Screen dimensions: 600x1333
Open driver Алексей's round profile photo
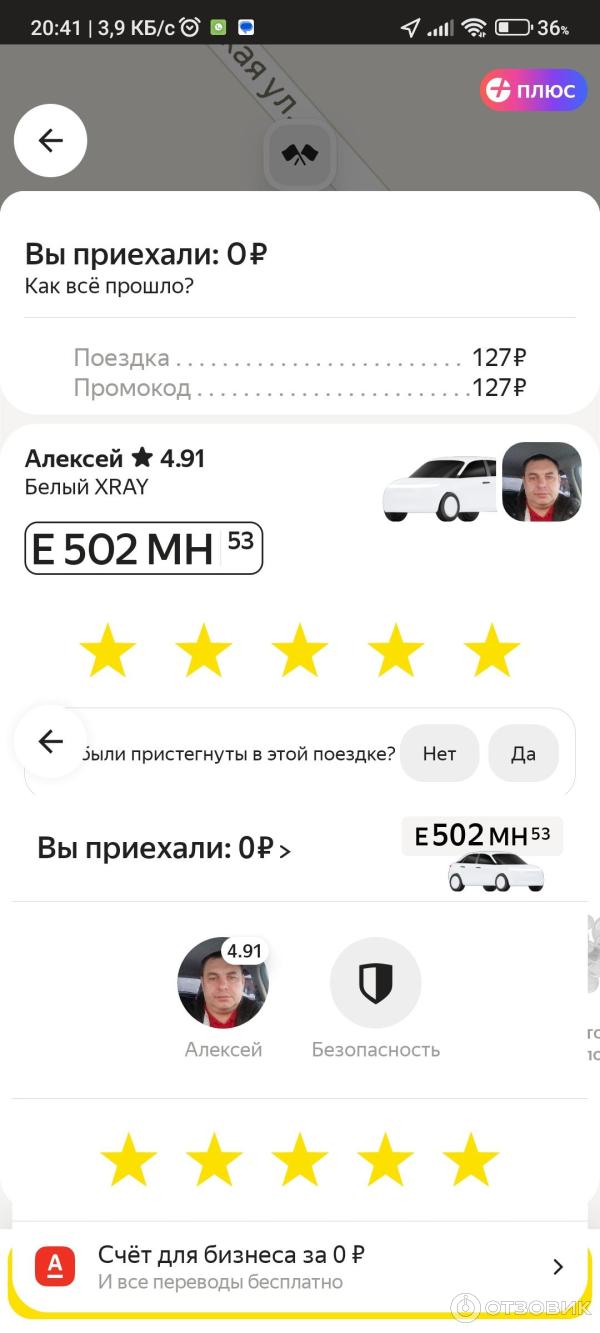[222, 984]
